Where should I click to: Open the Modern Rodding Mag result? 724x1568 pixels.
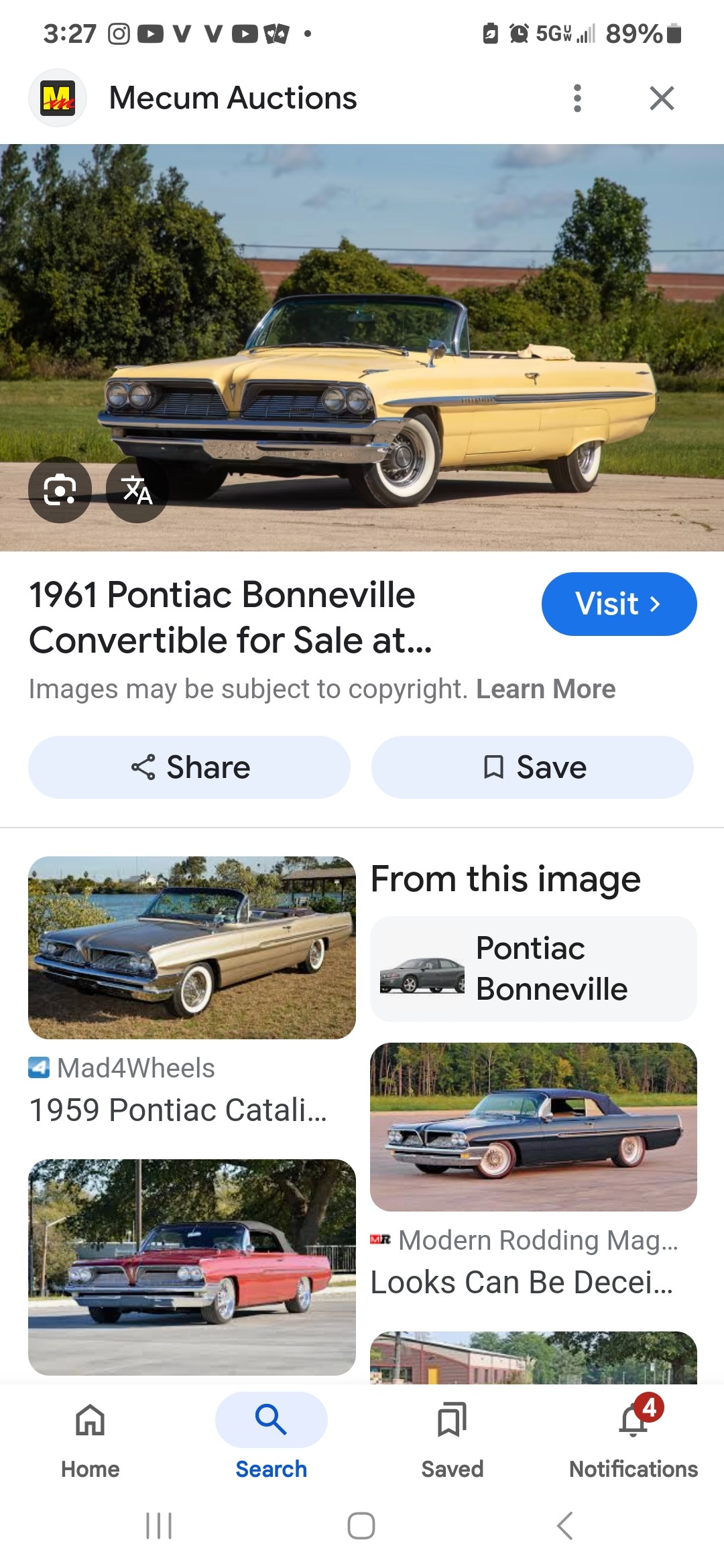[x=533, y=1127]
